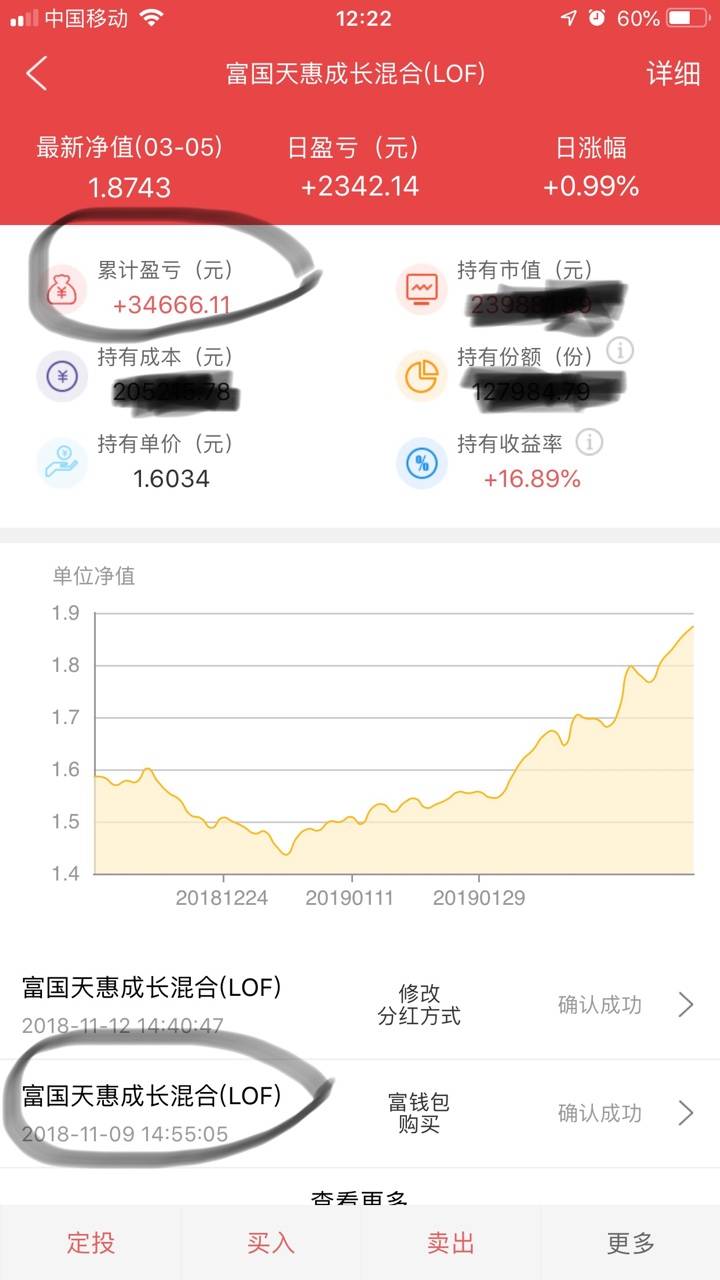Open the 富钱包购买 transaction record
The image size is (720, 1280).
pos(360,1113)
